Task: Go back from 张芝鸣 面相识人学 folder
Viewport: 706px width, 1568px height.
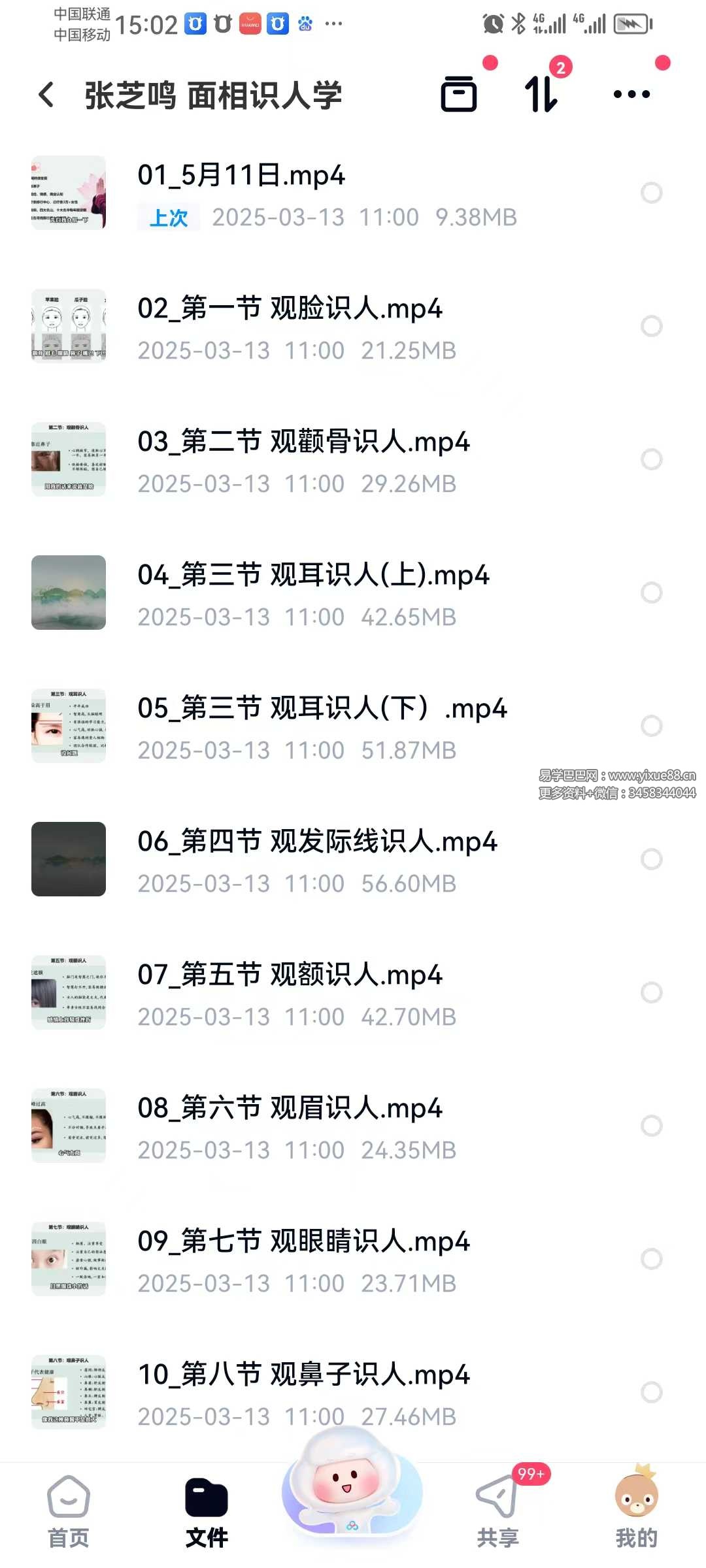Action: 46,95
